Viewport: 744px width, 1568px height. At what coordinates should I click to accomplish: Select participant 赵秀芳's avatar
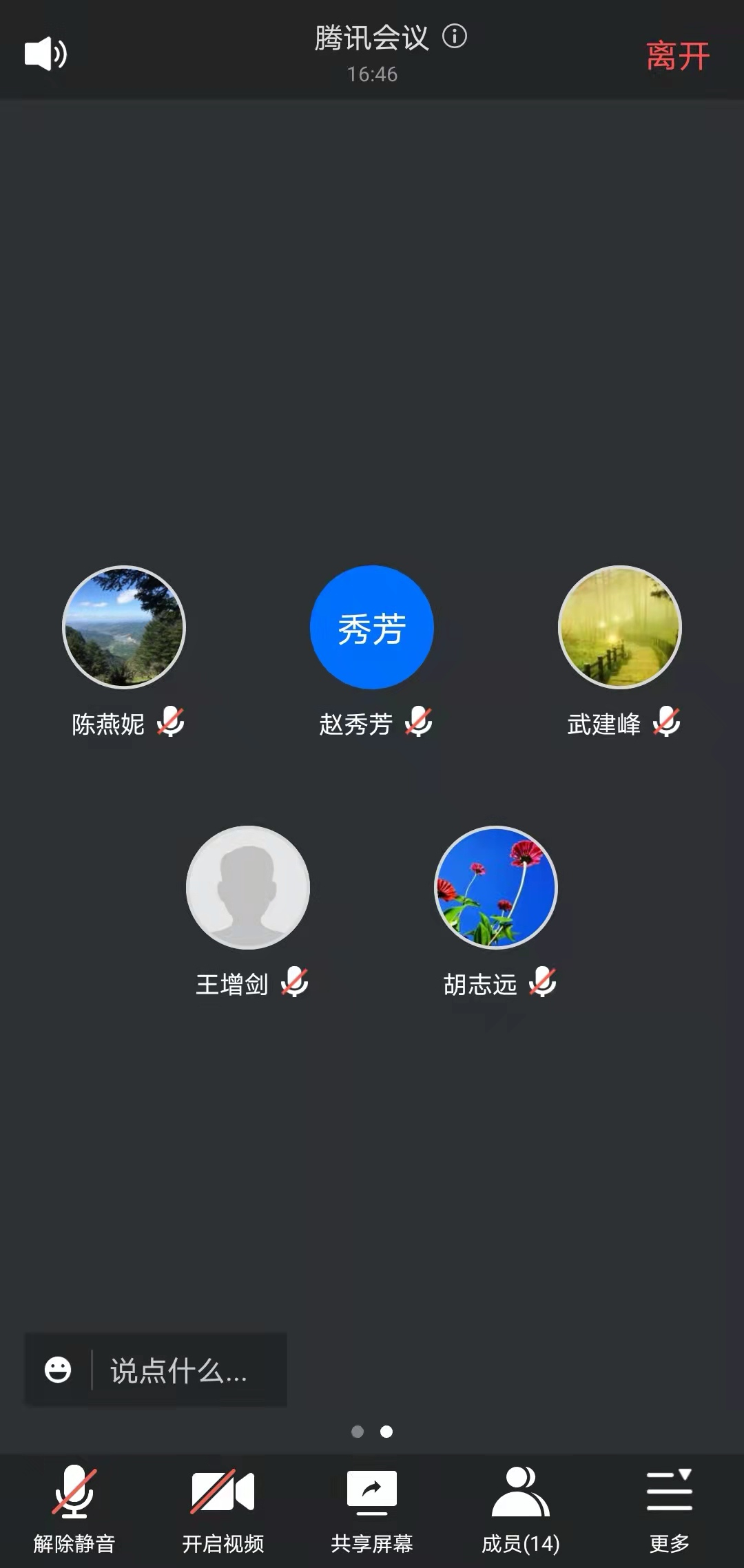pos(372,627)
